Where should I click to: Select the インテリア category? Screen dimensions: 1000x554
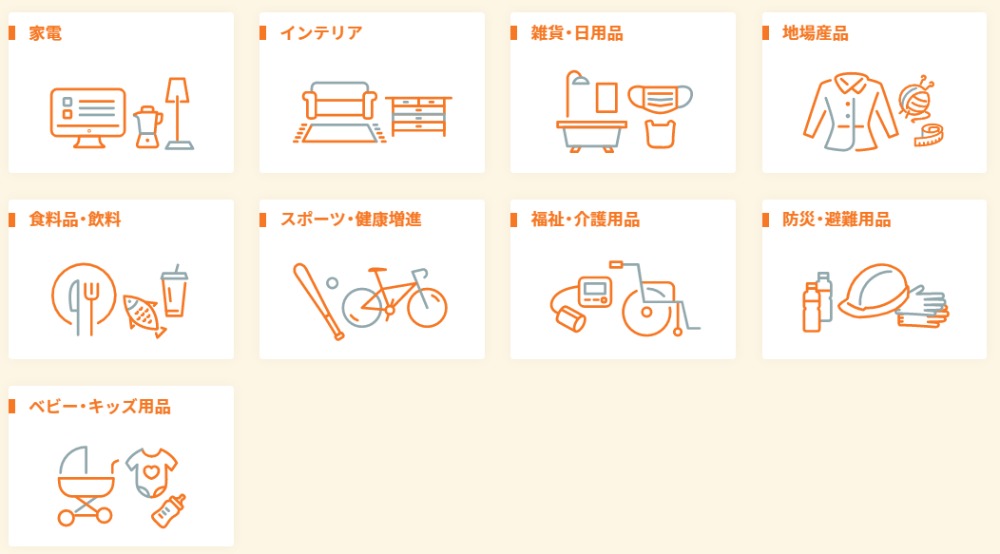tap(372, 93)
